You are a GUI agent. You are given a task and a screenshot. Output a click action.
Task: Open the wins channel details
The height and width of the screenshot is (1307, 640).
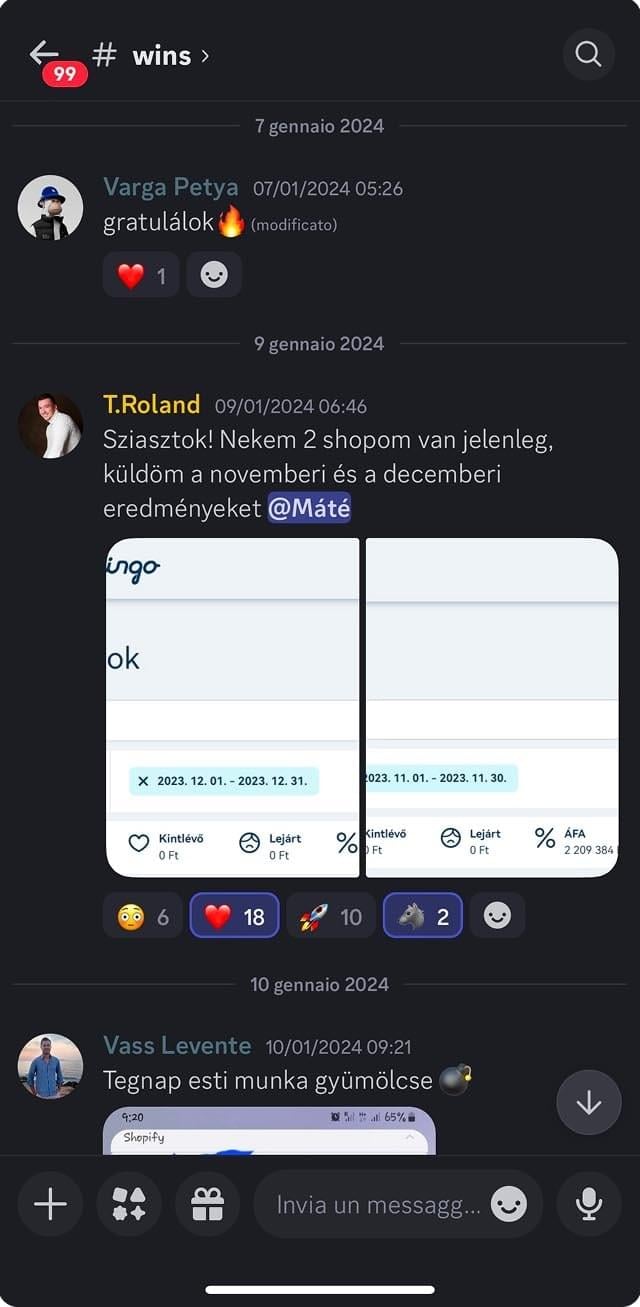(x=160, y=55)
